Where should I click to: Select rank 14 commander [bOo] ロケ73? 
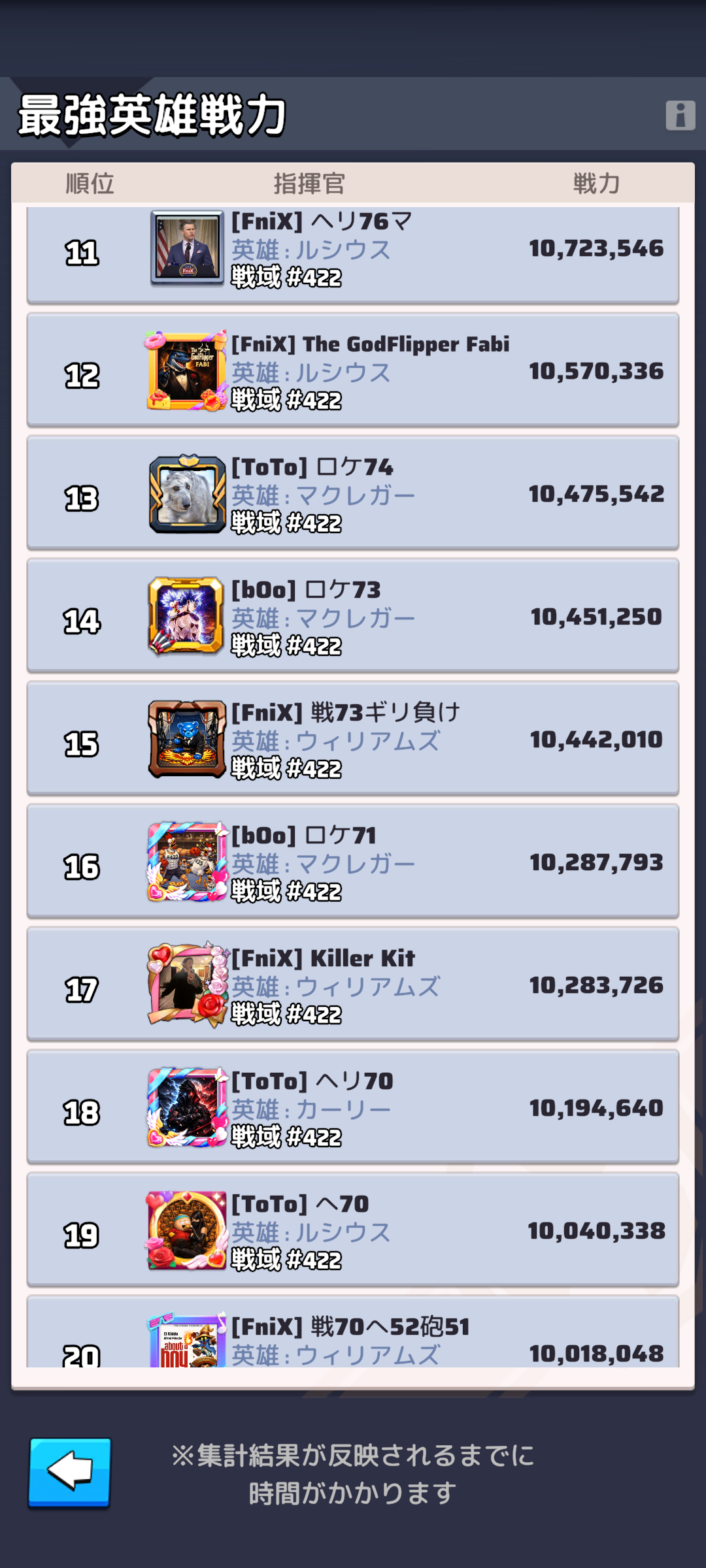pyautogui.click(x=353, y=617)
